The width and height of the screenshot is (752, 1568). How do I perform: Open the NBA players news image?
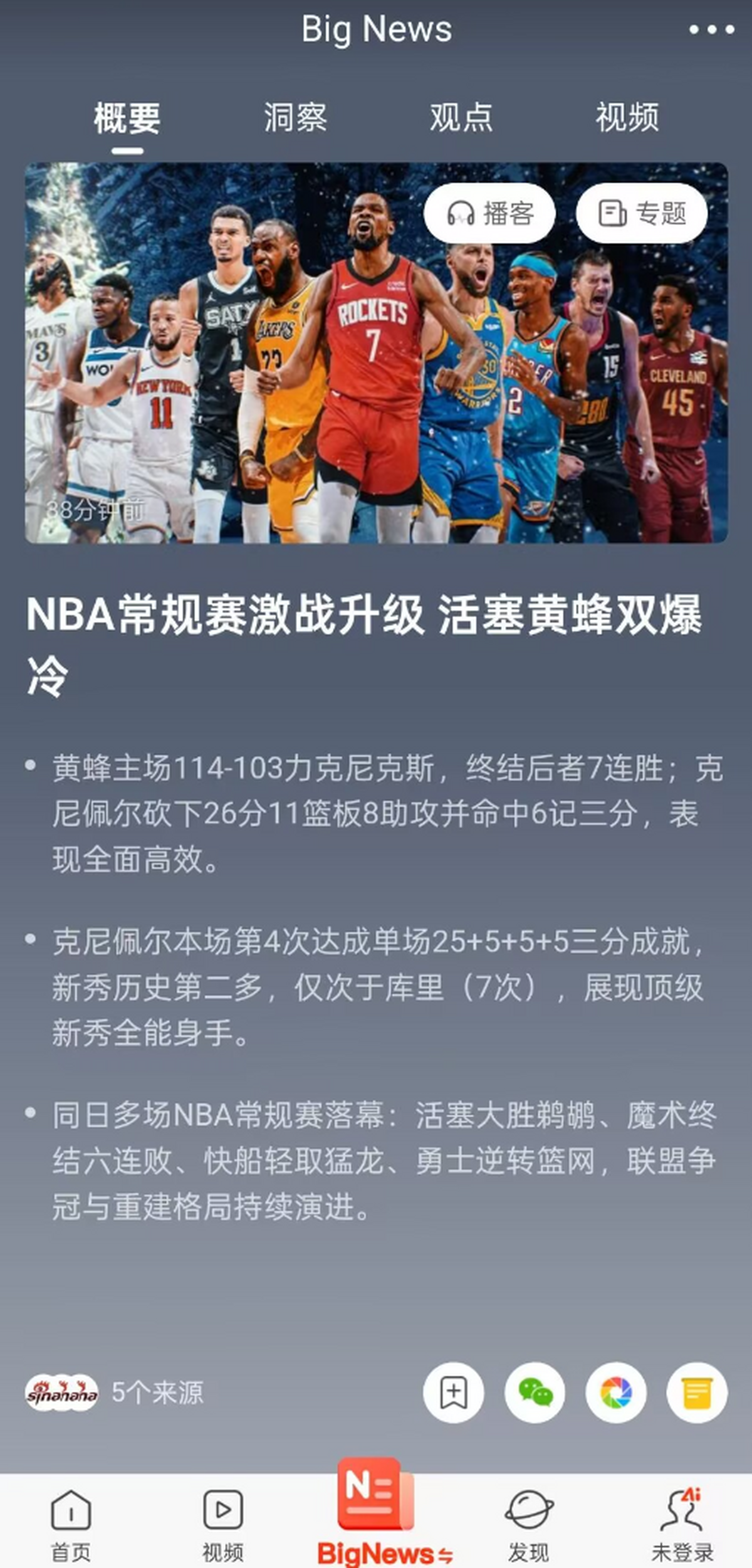376,376
